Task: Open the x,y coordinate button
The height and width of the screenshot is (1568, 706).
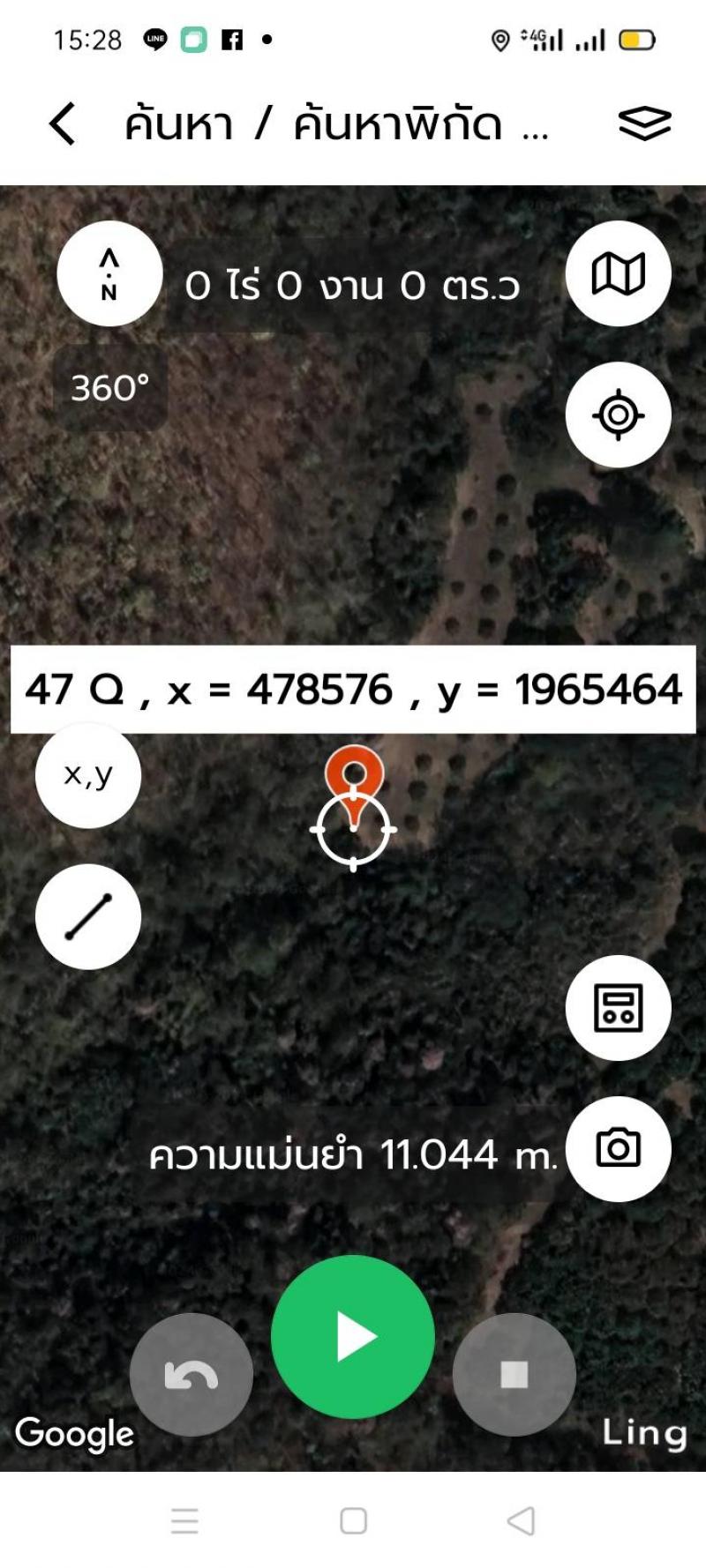Action: 88,775
